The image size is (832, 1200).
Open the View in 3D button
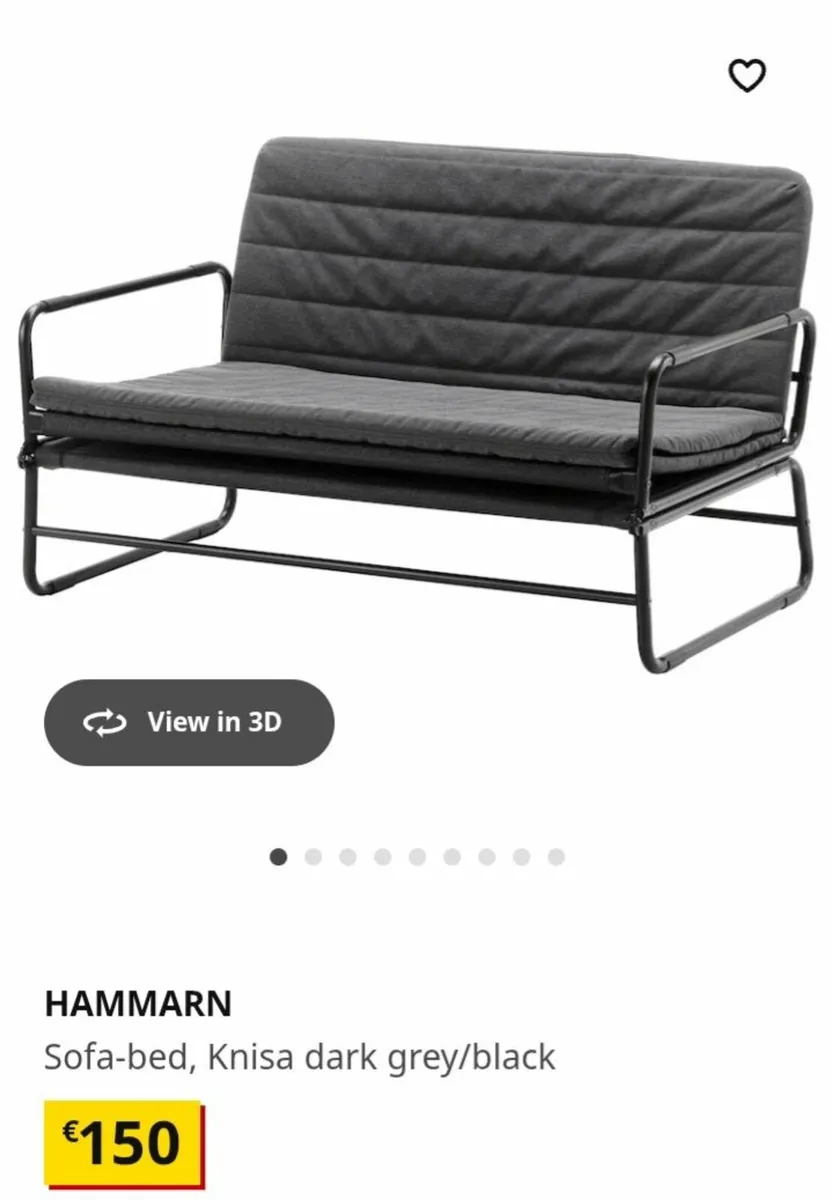[x=189, y=722]
